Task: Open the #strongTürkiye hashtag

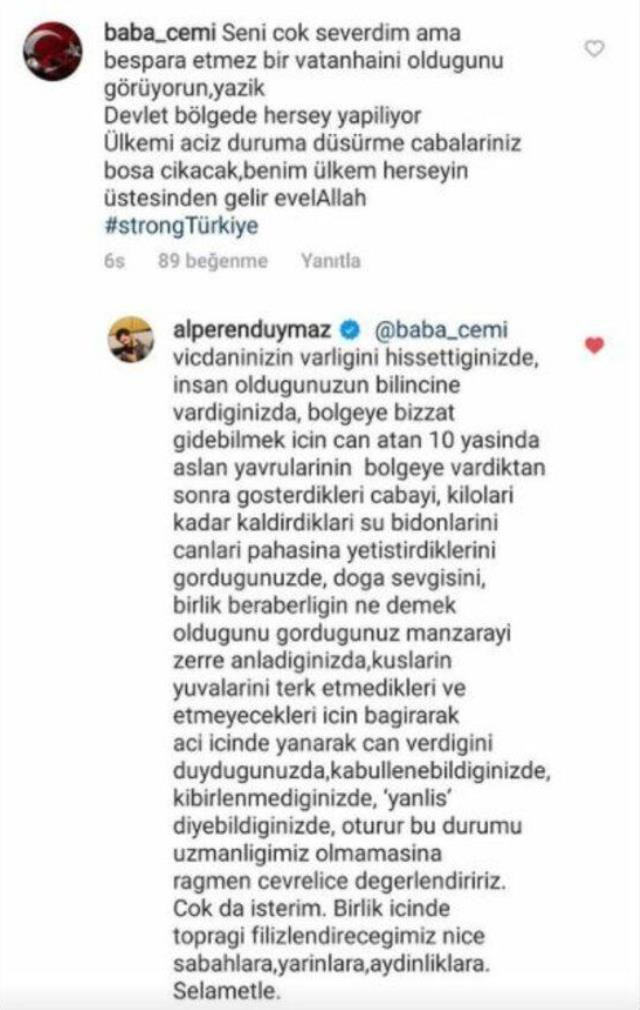Action: [x=181, y=225]
